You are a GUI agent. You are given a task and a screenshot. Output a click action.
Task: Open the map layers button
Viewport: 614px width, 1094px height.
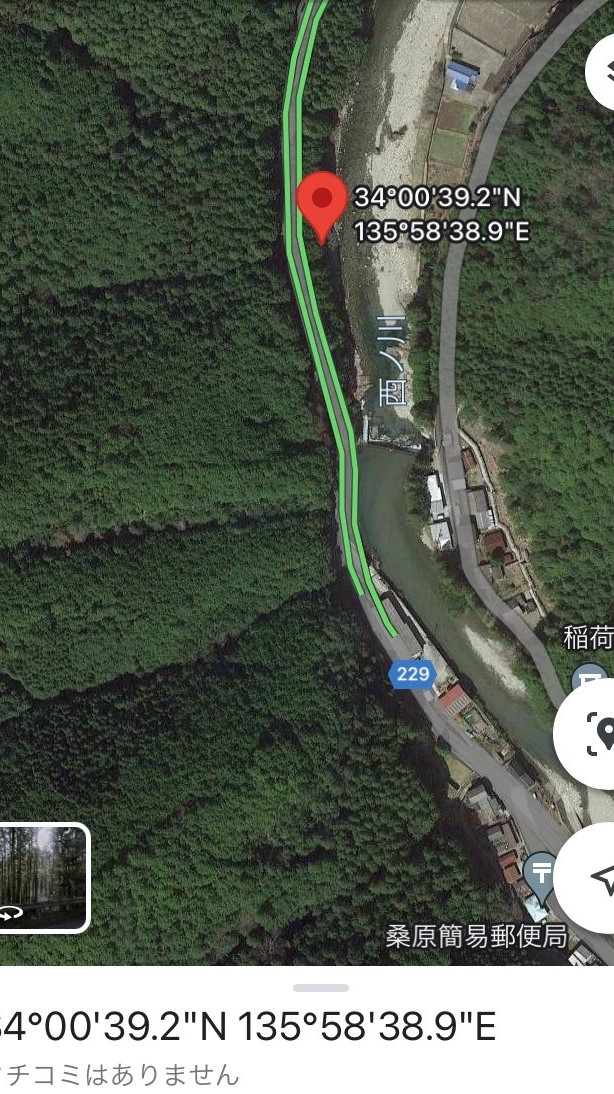coord(604,72)
